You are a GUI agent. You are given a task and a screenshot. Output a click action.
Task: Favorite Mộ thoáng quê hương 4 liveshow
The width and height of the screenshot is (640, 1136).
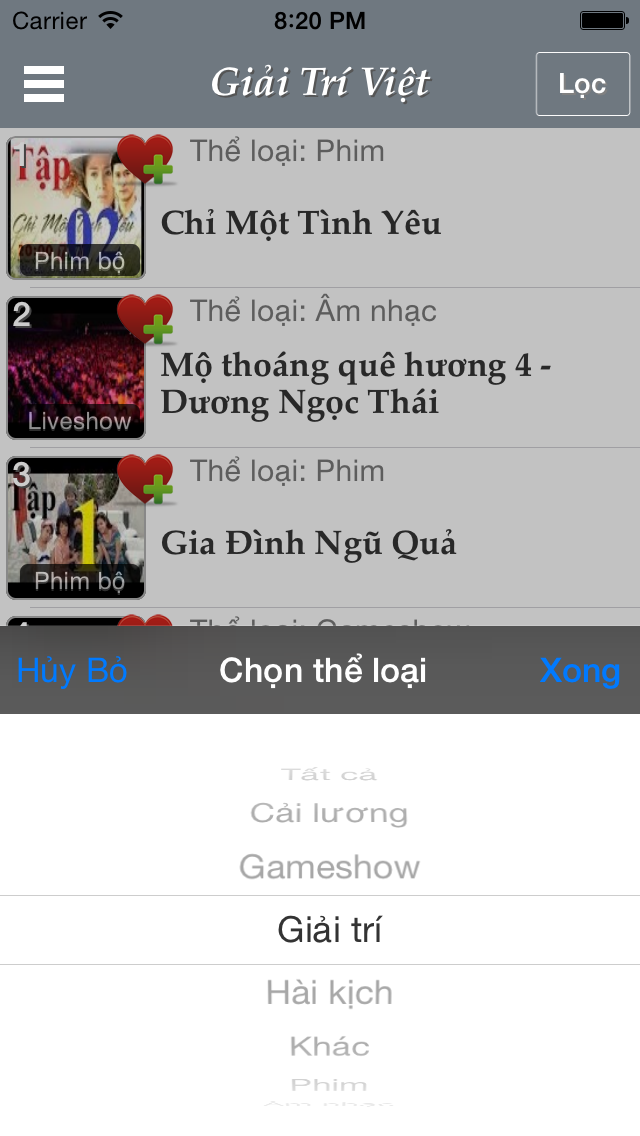click(146, 320)
